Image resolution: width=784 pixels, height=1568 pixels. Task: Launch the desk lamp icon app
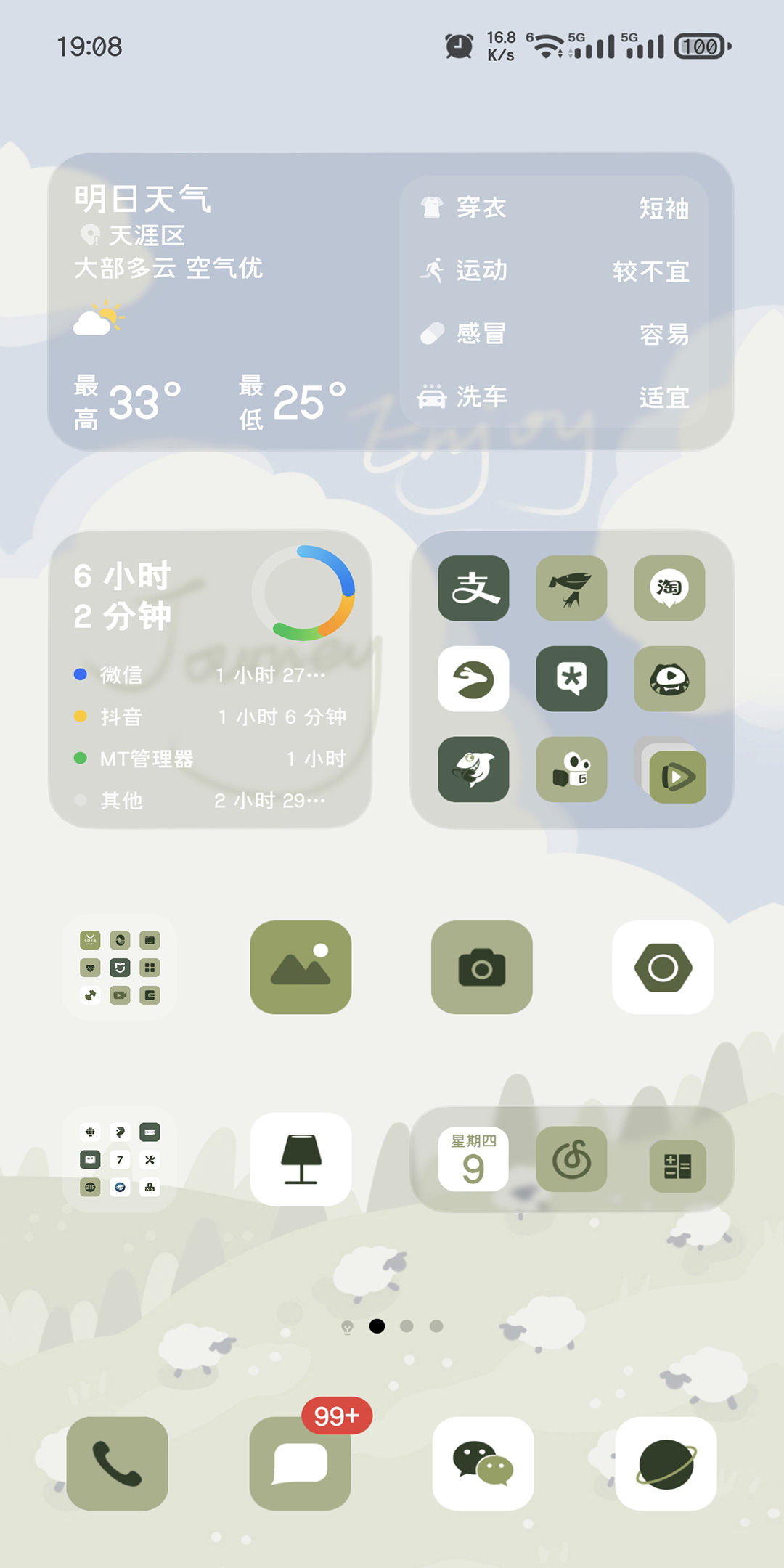pyautogui.click(x=301, y=1159)
